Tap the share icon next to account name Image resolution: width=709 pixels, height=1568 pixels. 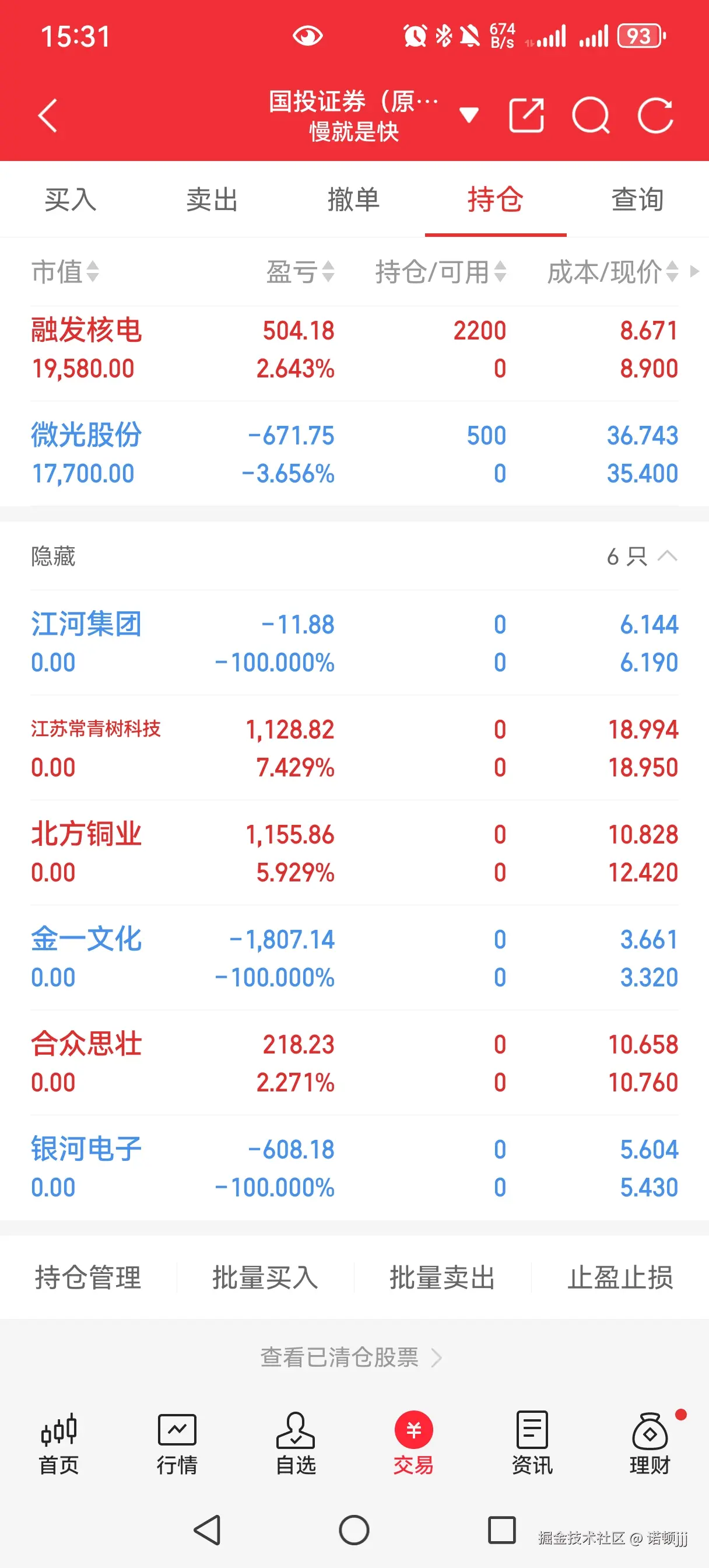tap(526, 114)
